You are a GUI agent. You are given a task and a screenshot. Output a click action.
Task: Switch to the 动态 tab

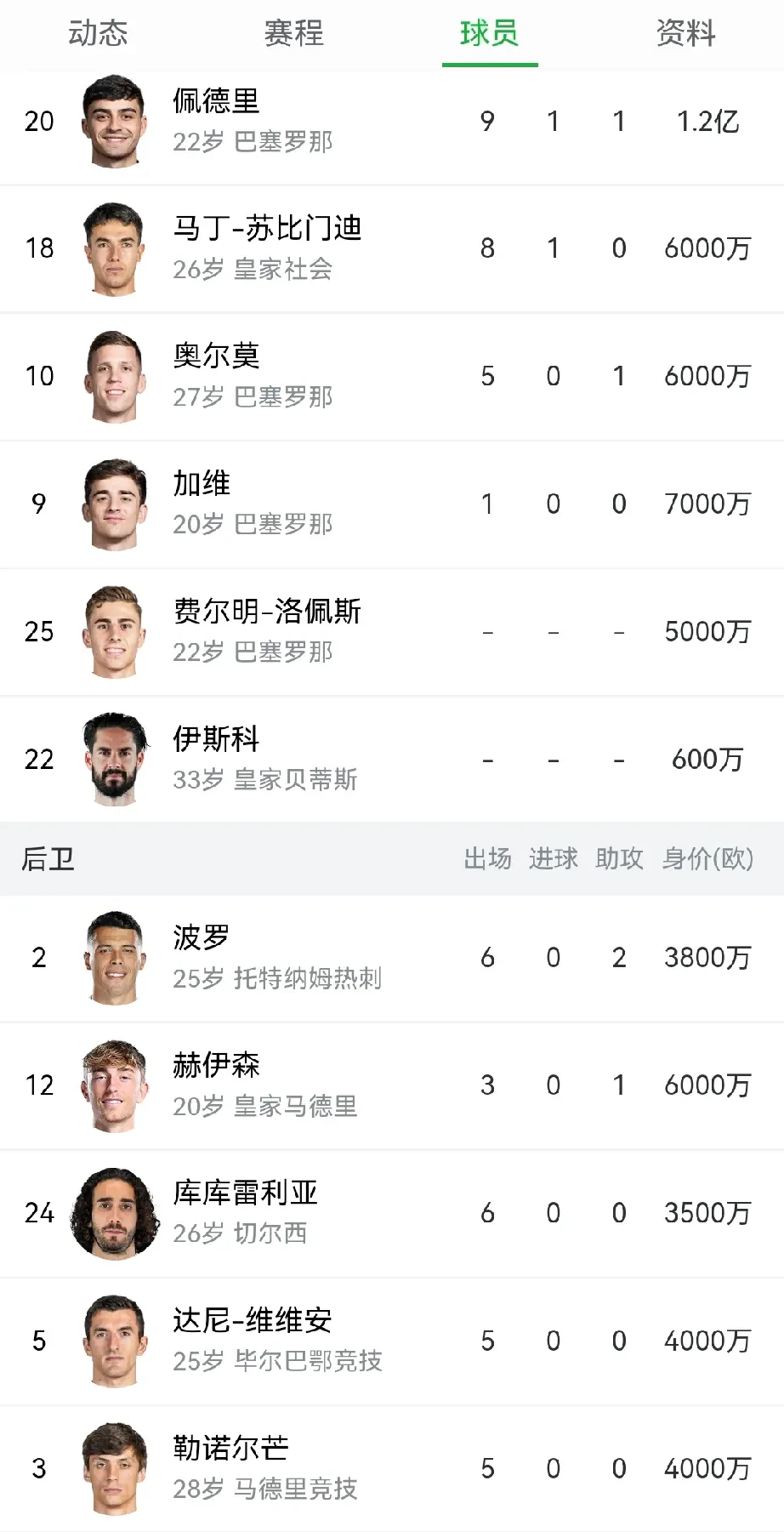pos(95,34)
